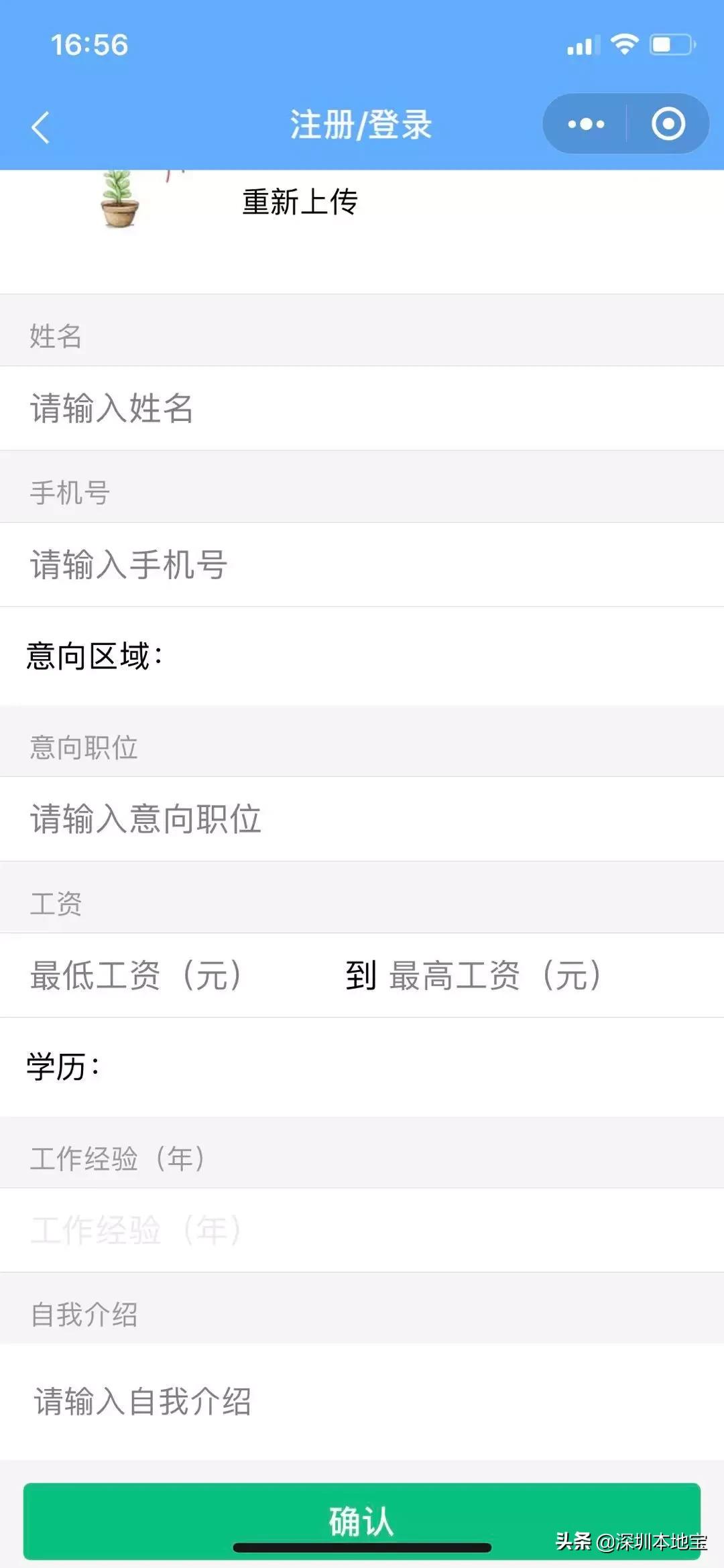Select the 注册/登录 title bar
Image resolution: width=724 pixels, height=1568 pixels.
pos(362,123)
